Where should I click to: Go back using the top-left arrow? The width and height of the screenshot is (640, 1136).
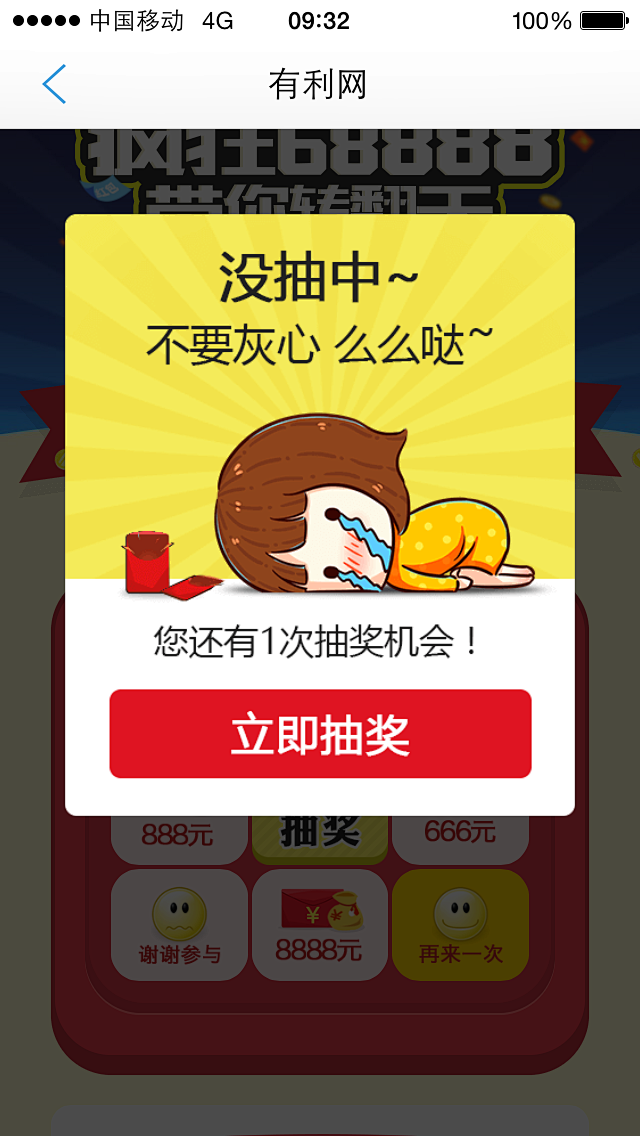[x=54, y=84]
